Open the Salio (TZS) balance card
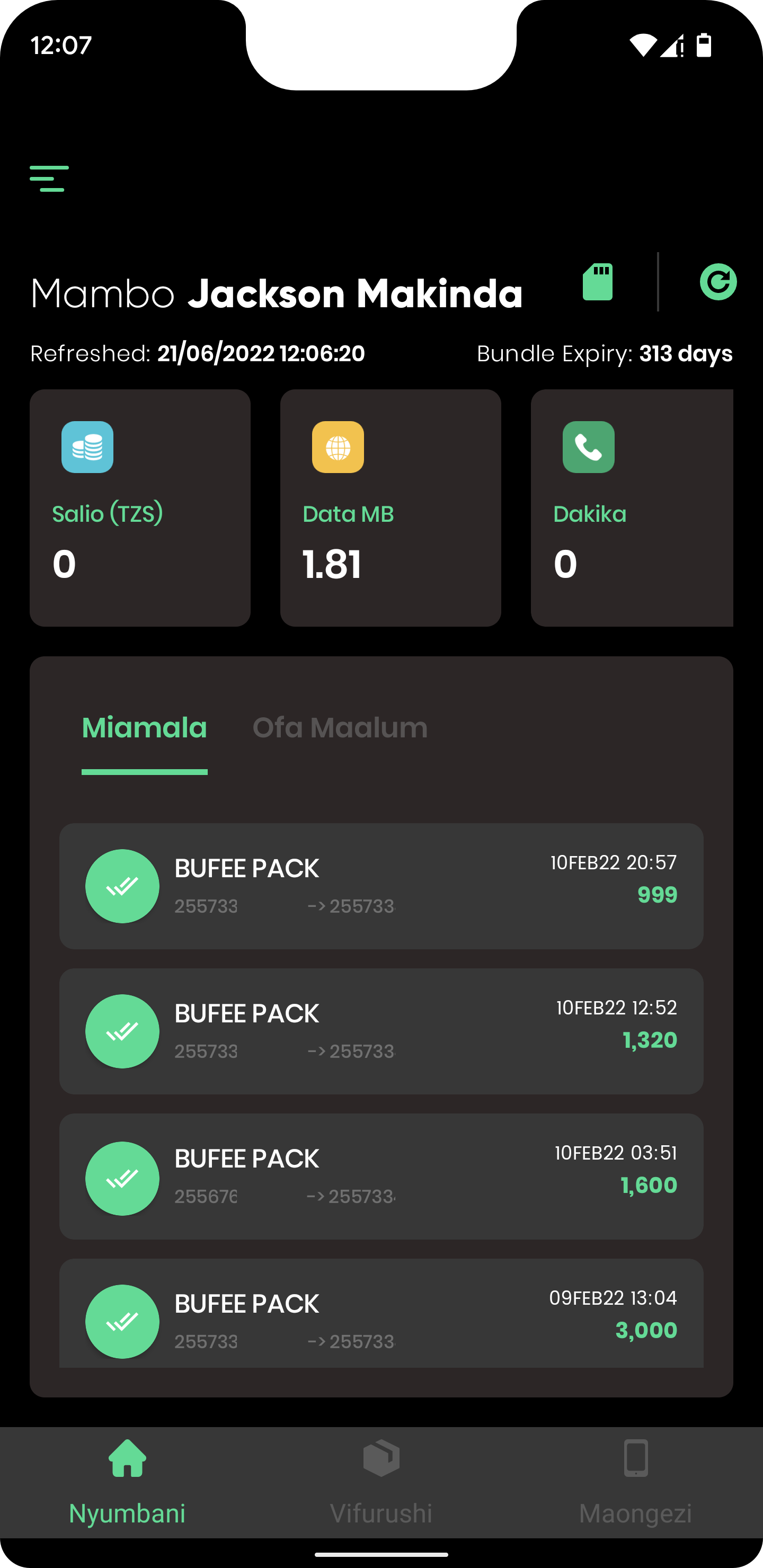This screenshot has height=1568, width=763. (140, 507)
